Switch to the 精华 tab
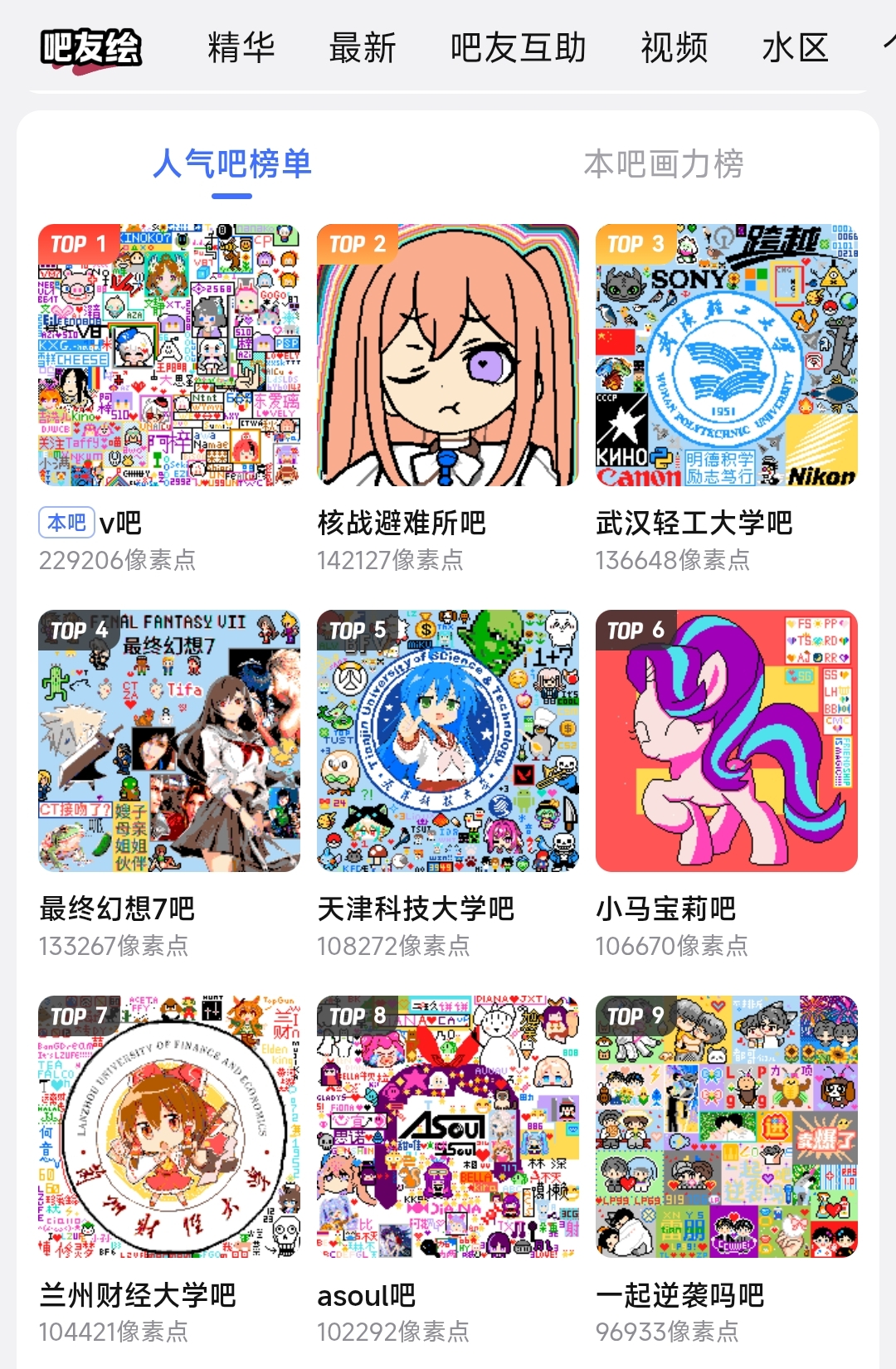This screenshot has width=896, height=1369. tap(241, 47)
